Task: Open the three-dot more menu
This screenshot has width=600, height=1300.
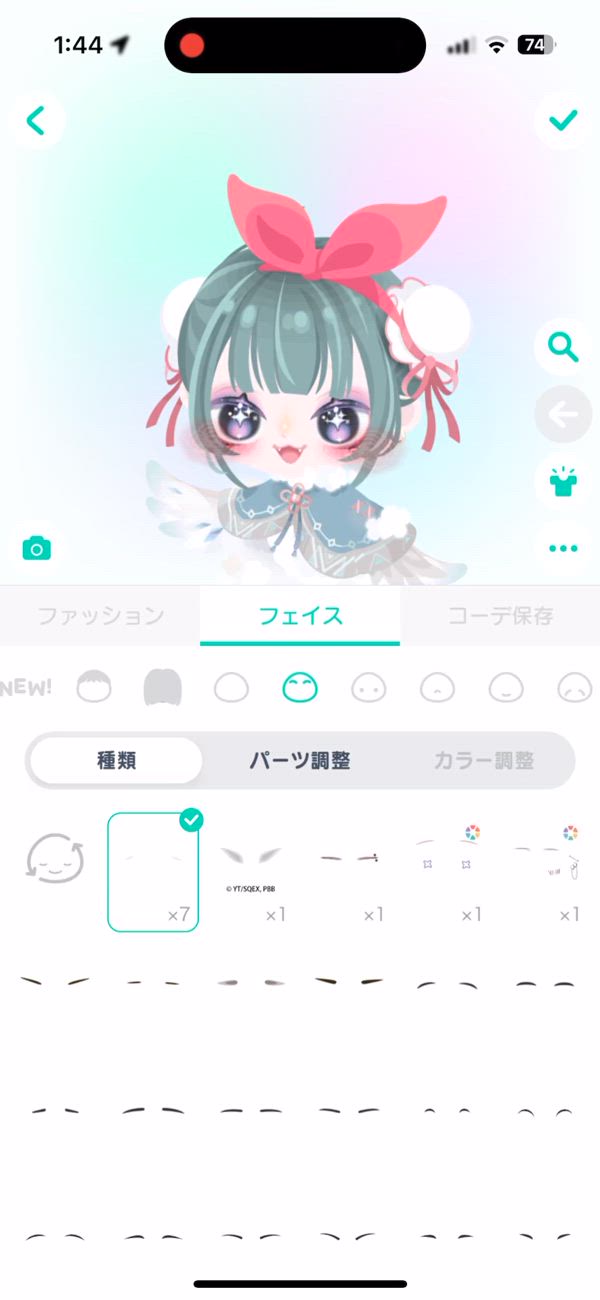Action: (x=563, y=548)
